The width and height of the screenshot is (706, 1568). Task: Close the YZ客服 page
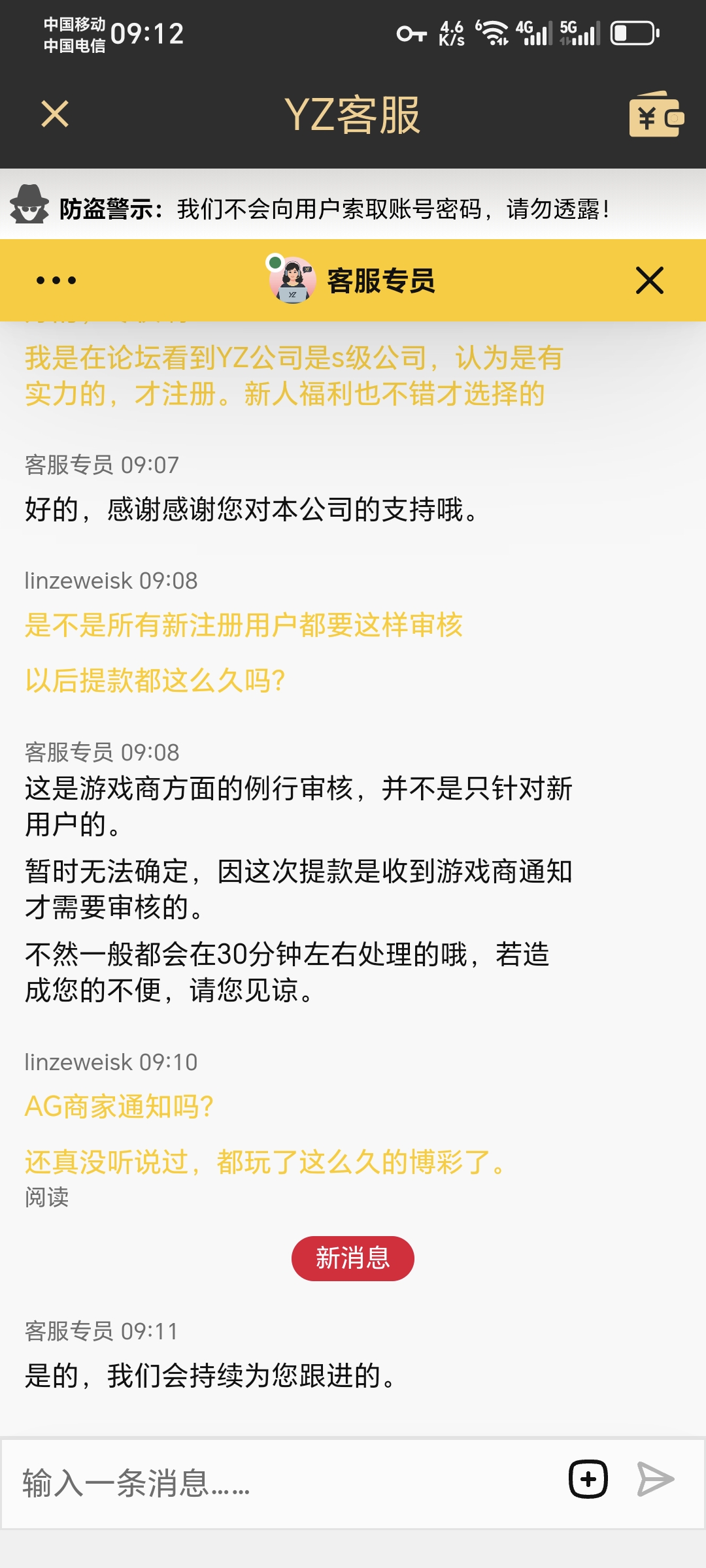pyautogui.click(x=55, y=114)
